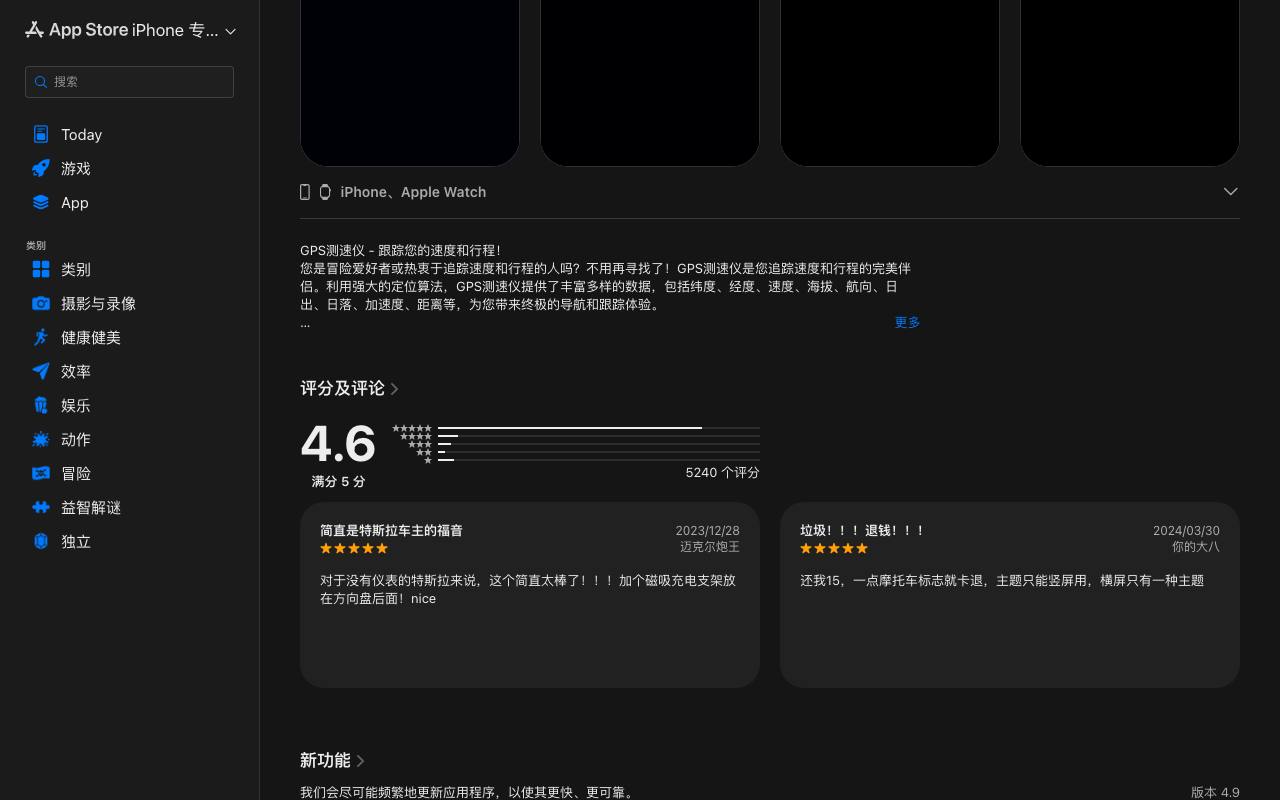Open the 评分及评论 section
1280x800 pixels.
(349, 388)
